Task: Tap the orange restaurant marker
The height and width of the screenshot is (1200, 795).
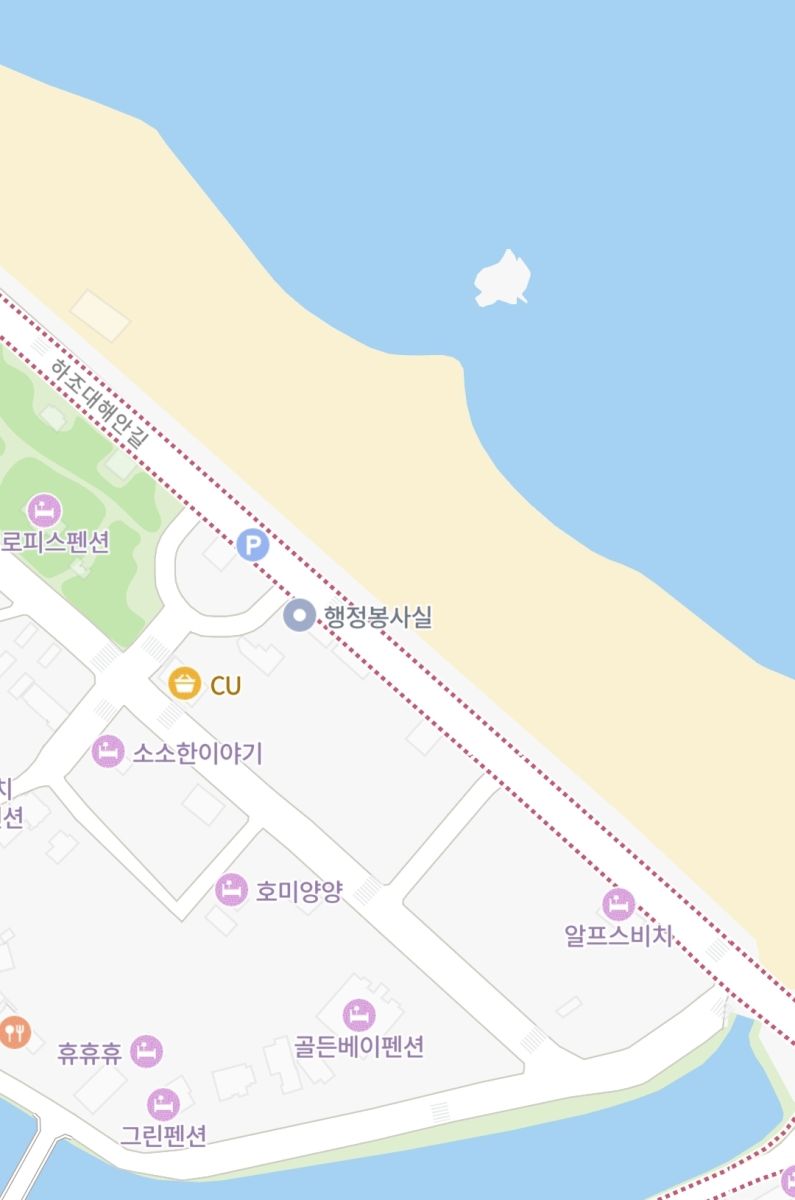Action: tap(14, 1031)
